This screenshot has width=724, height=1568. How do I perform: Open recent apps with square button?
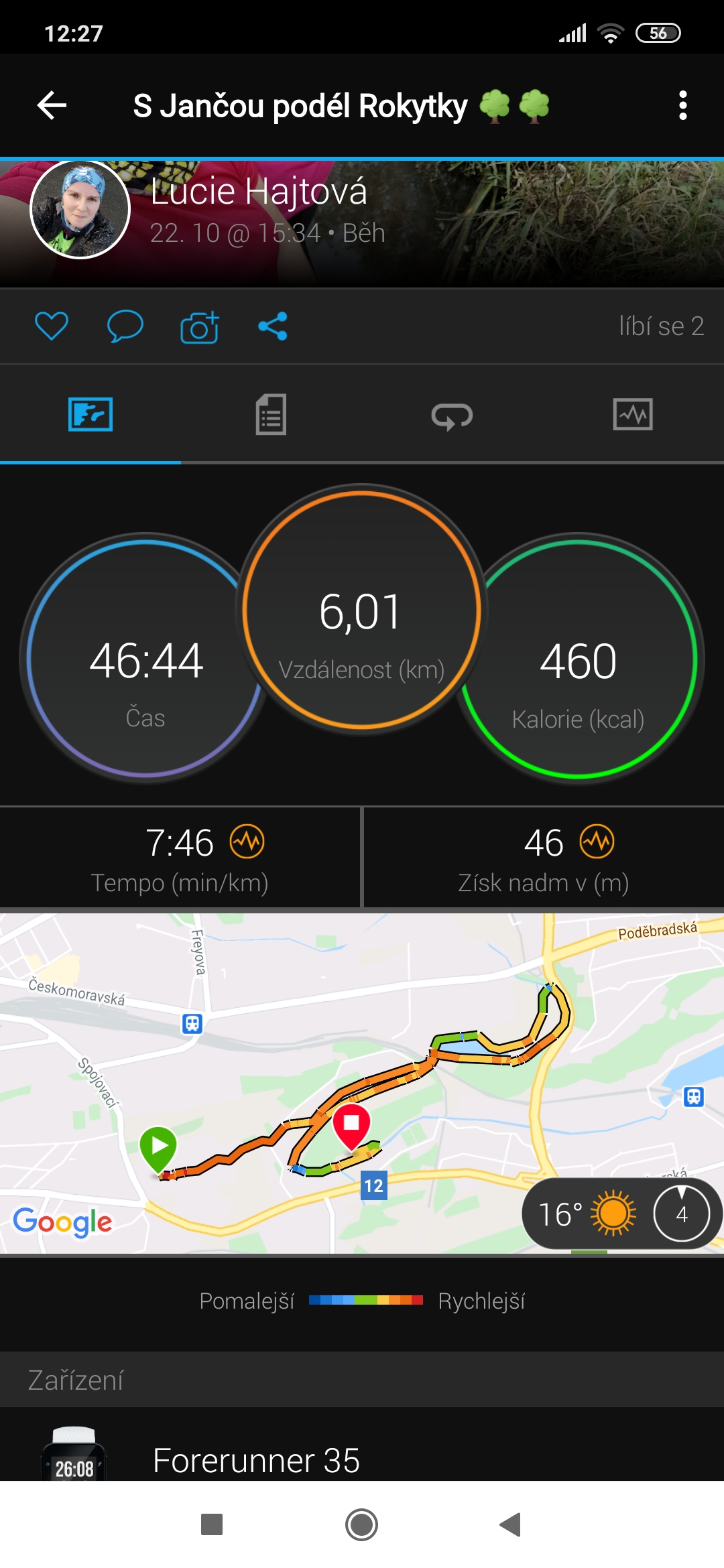[212, 1524]
